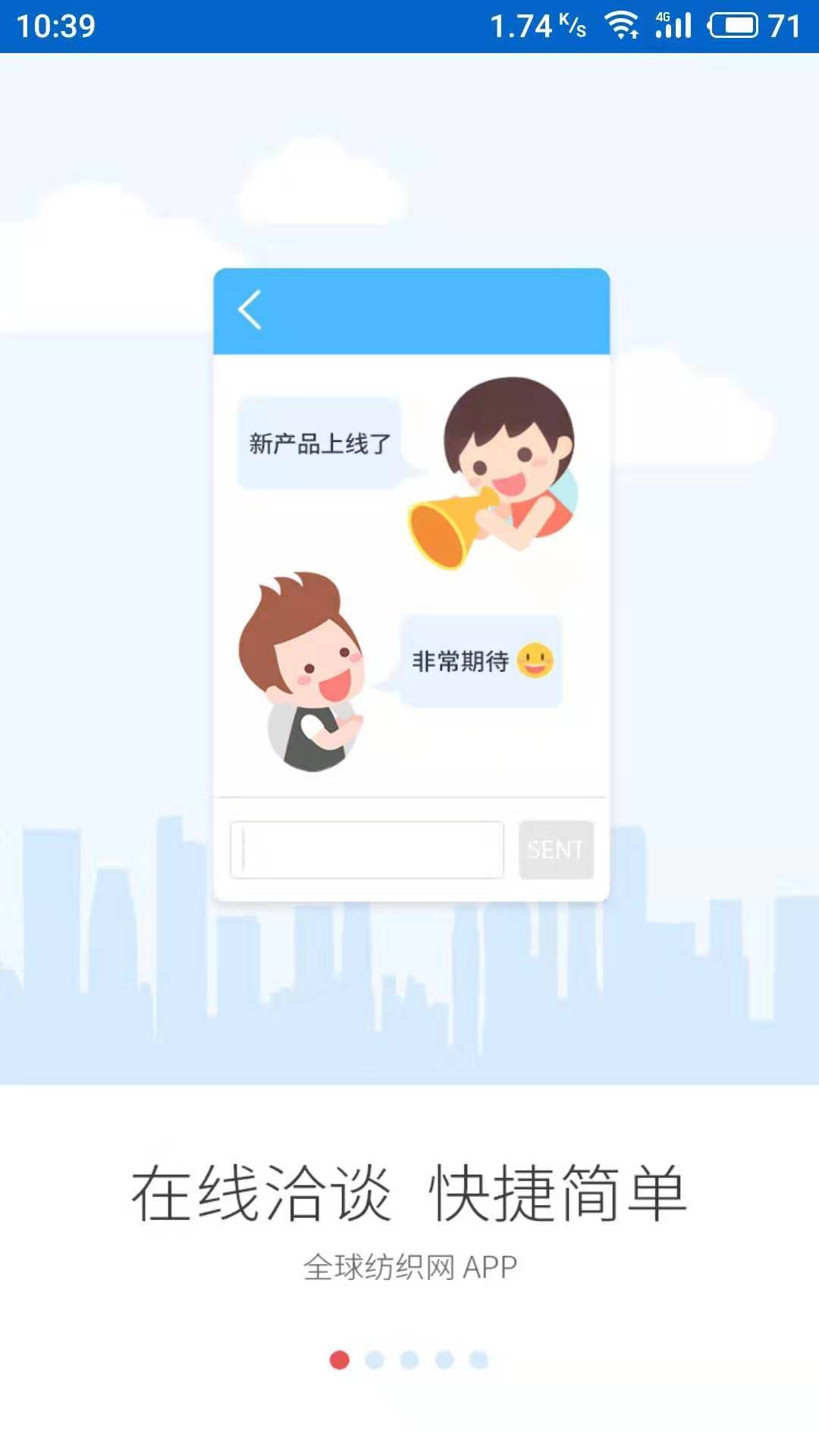The height and width of the screenshot is (1456, 819).
Task: Select the first red page indicator dot
Action: coord(340,1360)
